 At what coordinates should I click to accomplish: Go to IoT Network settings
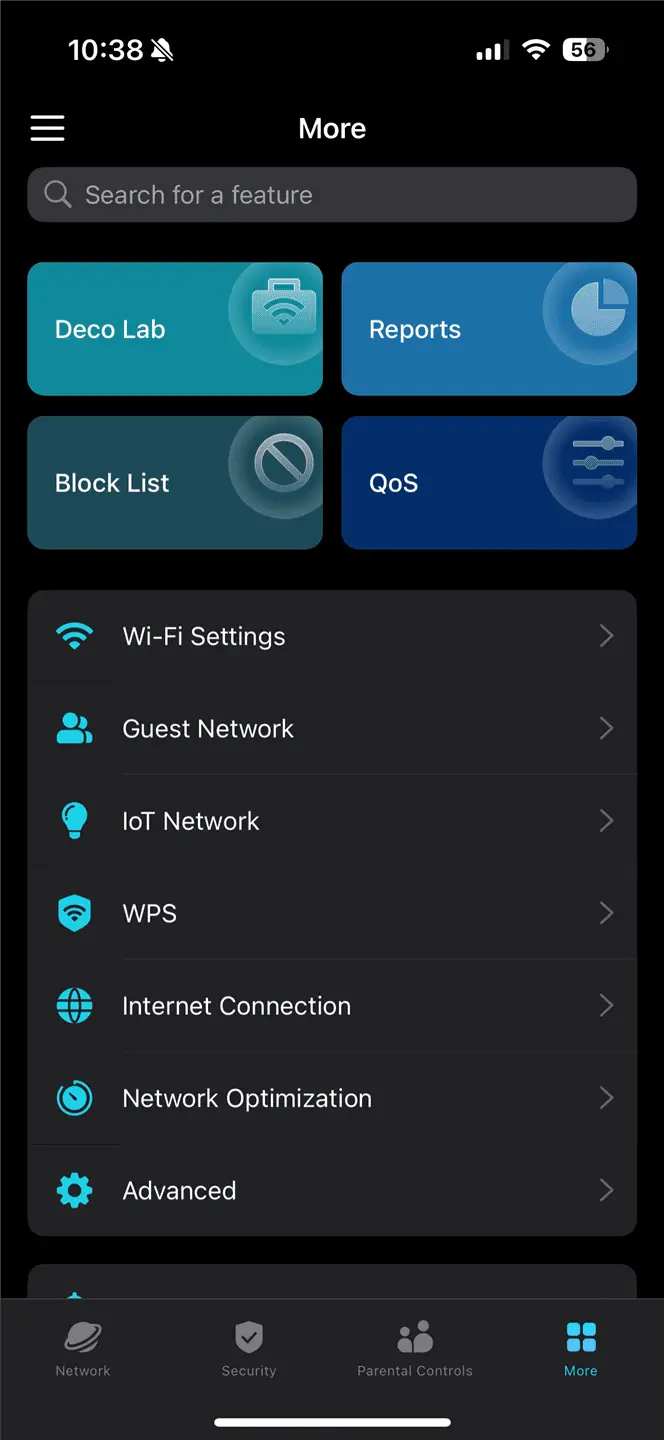[x=332, y=821]
